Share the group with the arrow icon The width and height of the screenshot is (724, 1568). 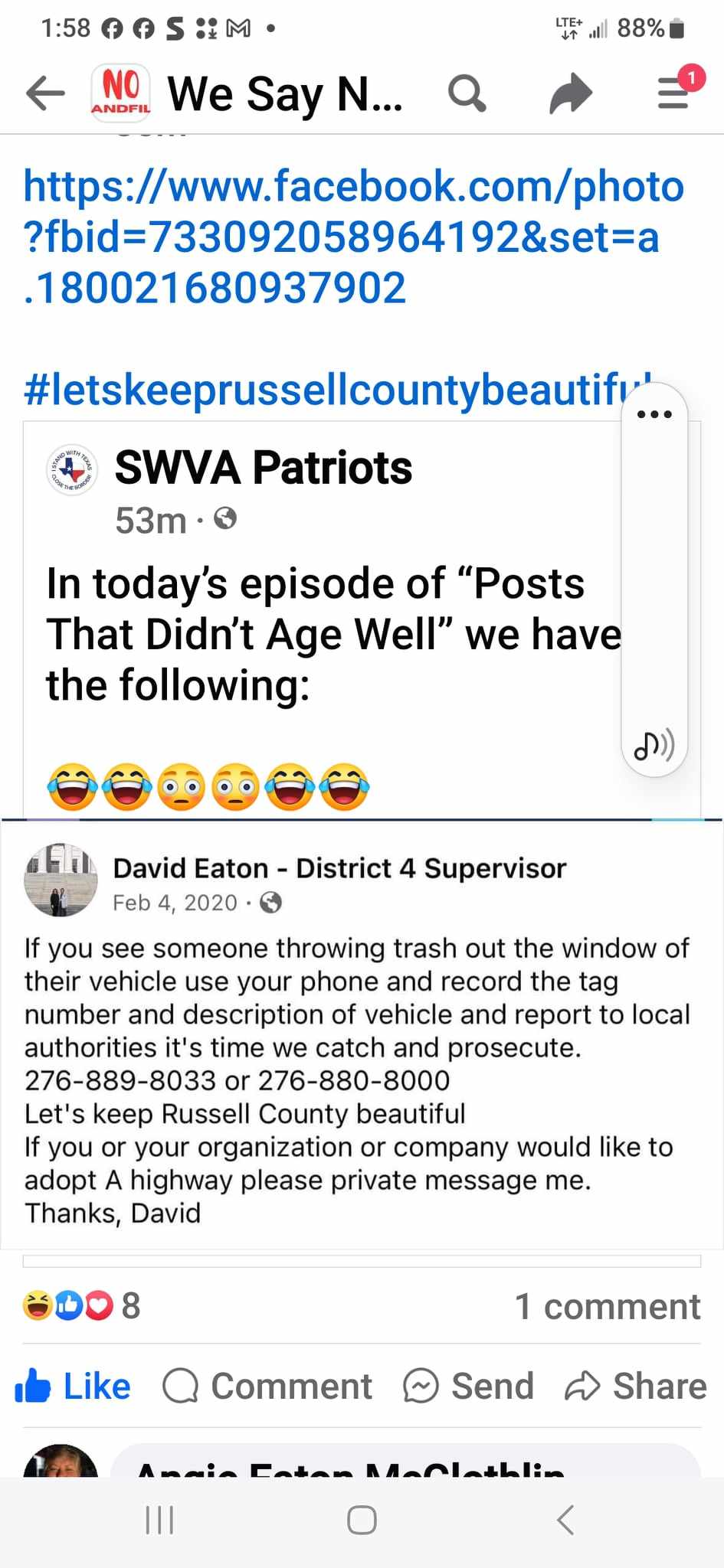(x=571, y=94)
